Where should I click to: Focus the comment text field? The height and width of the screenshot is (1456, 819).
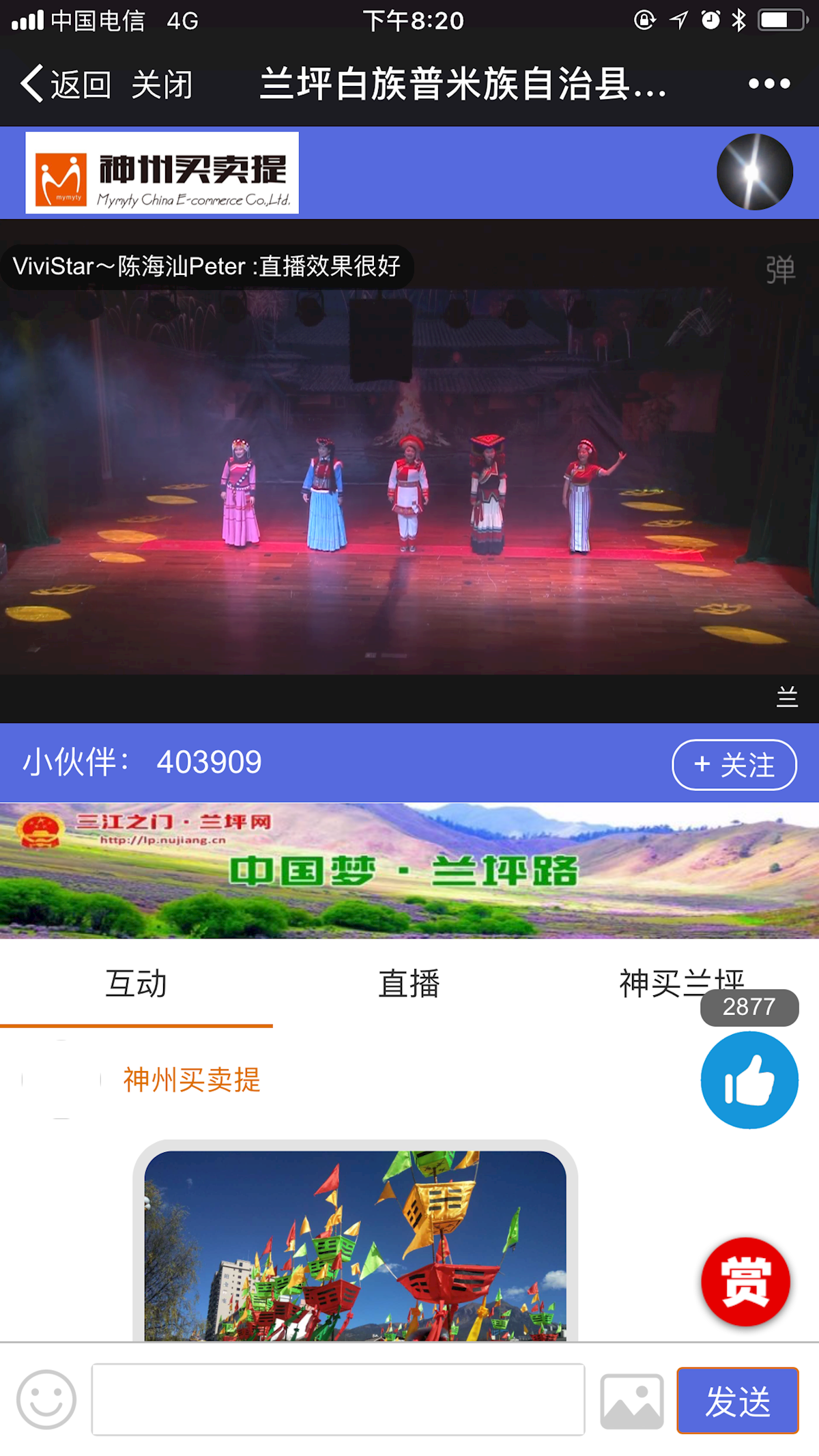[x=338, y=1399]
